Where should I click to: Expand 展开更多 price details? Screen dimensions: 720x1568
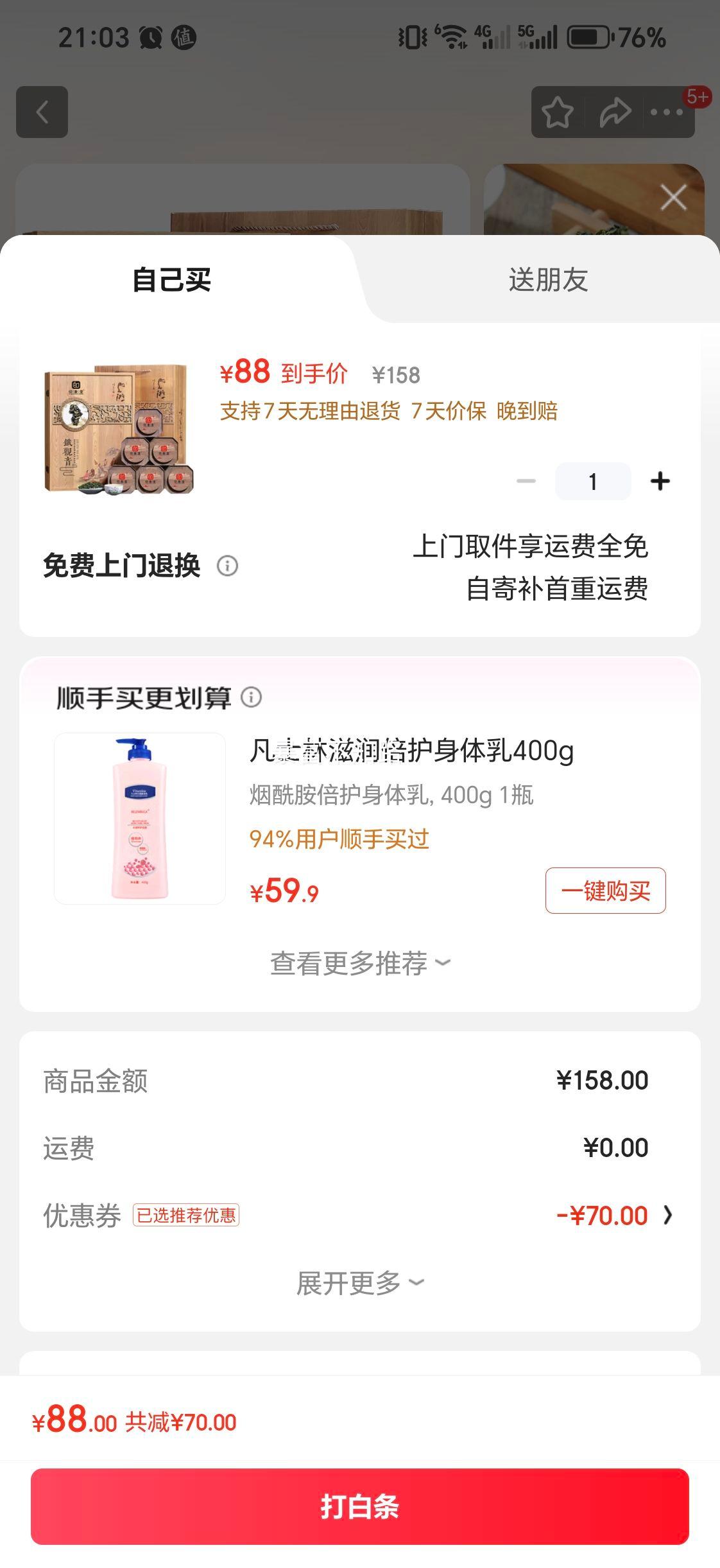(x=359, y=1283)
